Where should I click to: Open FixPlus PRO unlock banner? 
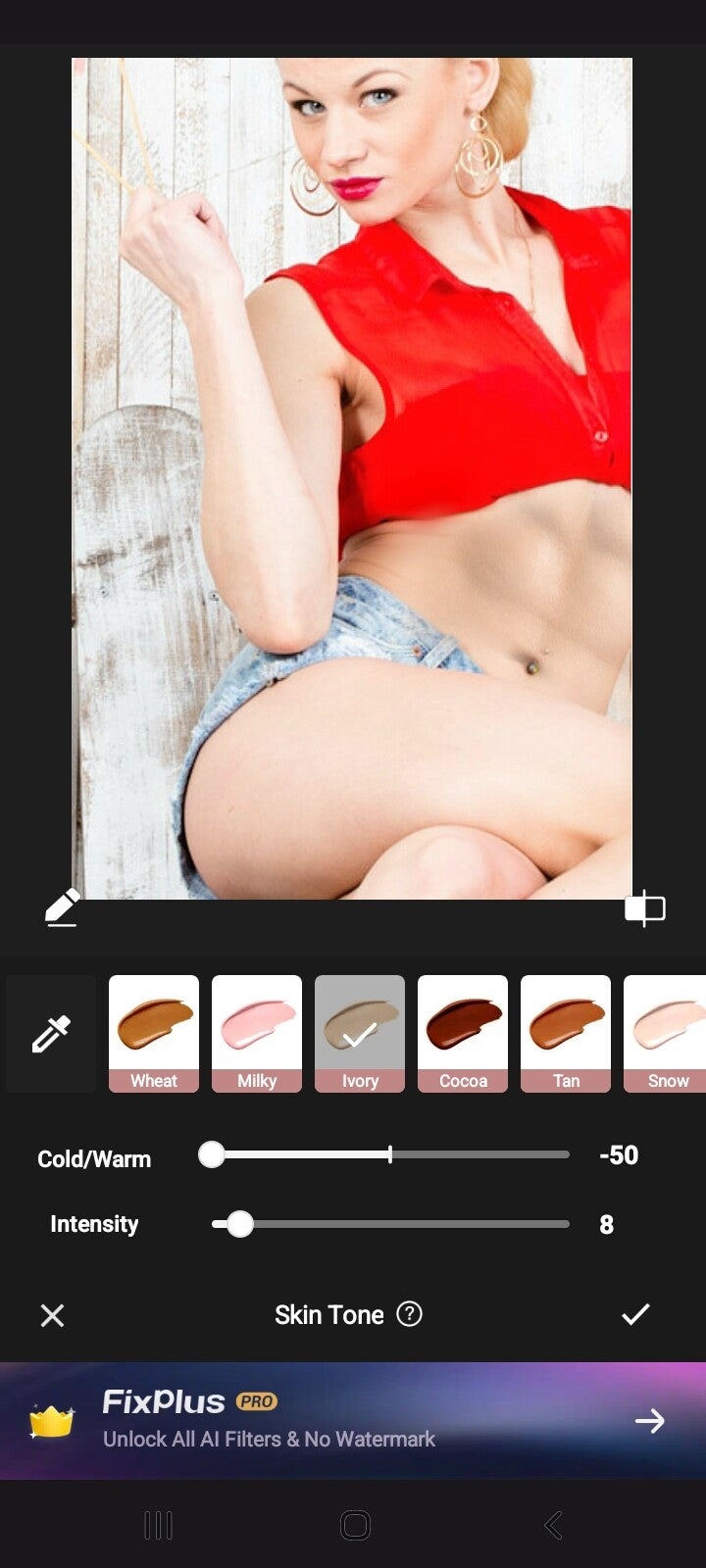353,1420
